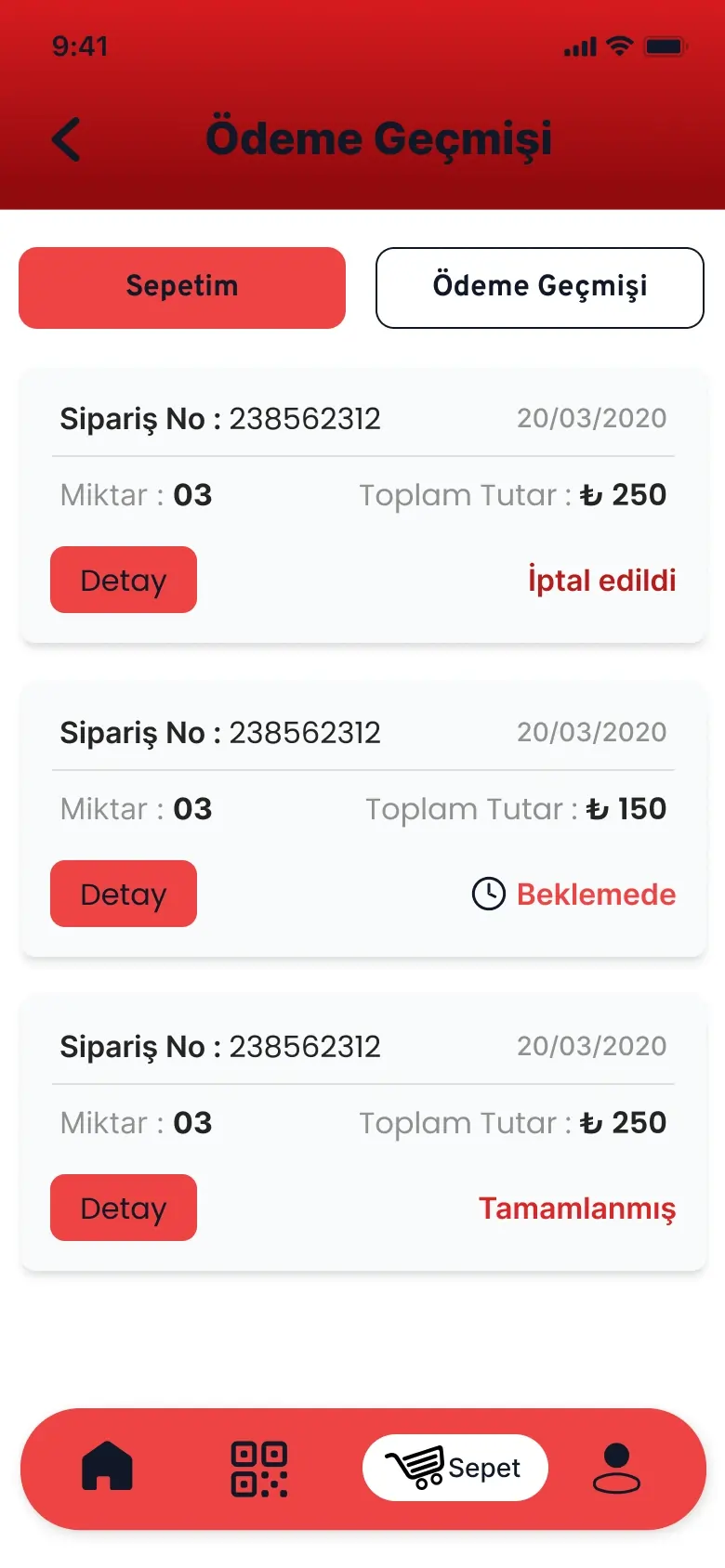This screenshot has width=725, height=1568.
Task: Tap the battery indicator in status bar
Action: click(x=664, y=45)
